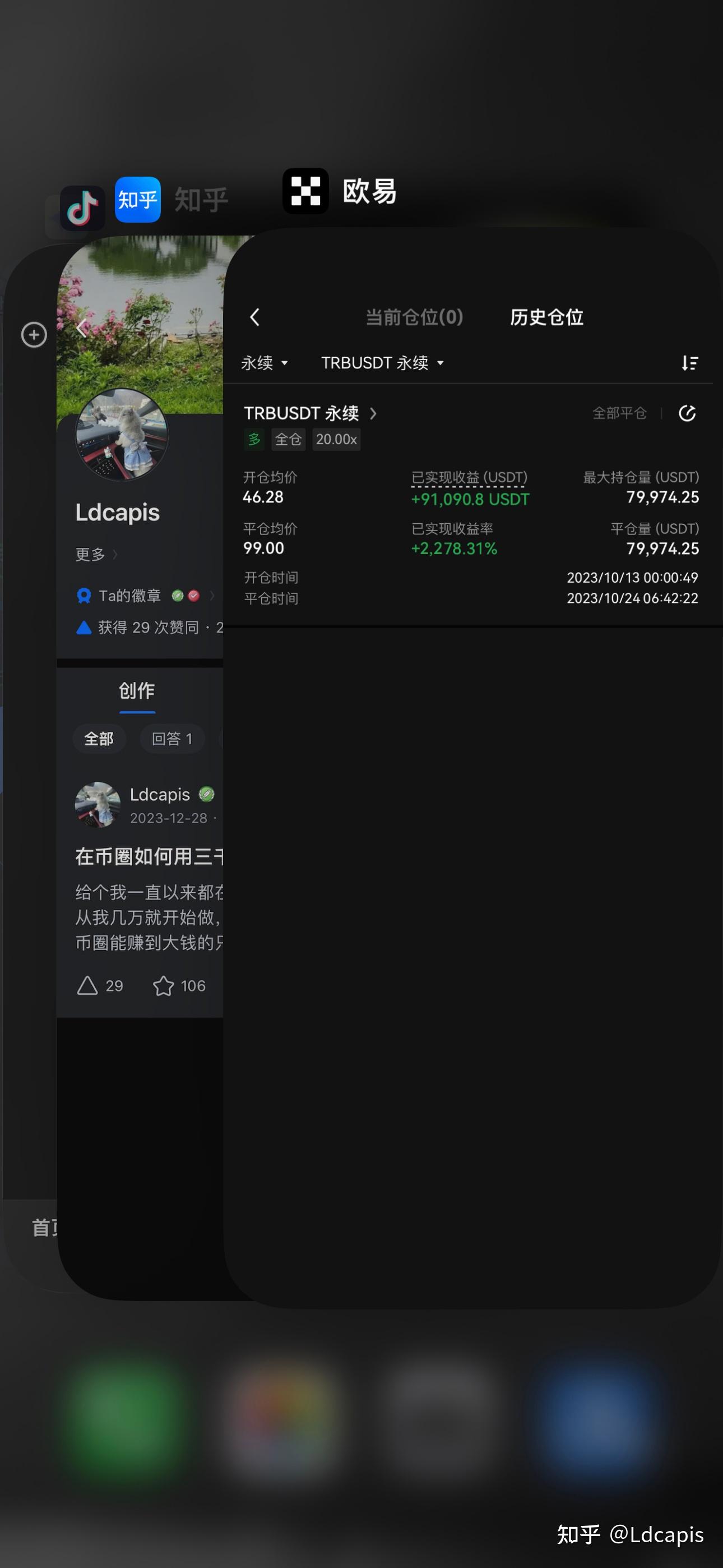The height and width of the screenshot is (1568, 723).
Task: Switch to the TikTok app card
Action: 83,207
